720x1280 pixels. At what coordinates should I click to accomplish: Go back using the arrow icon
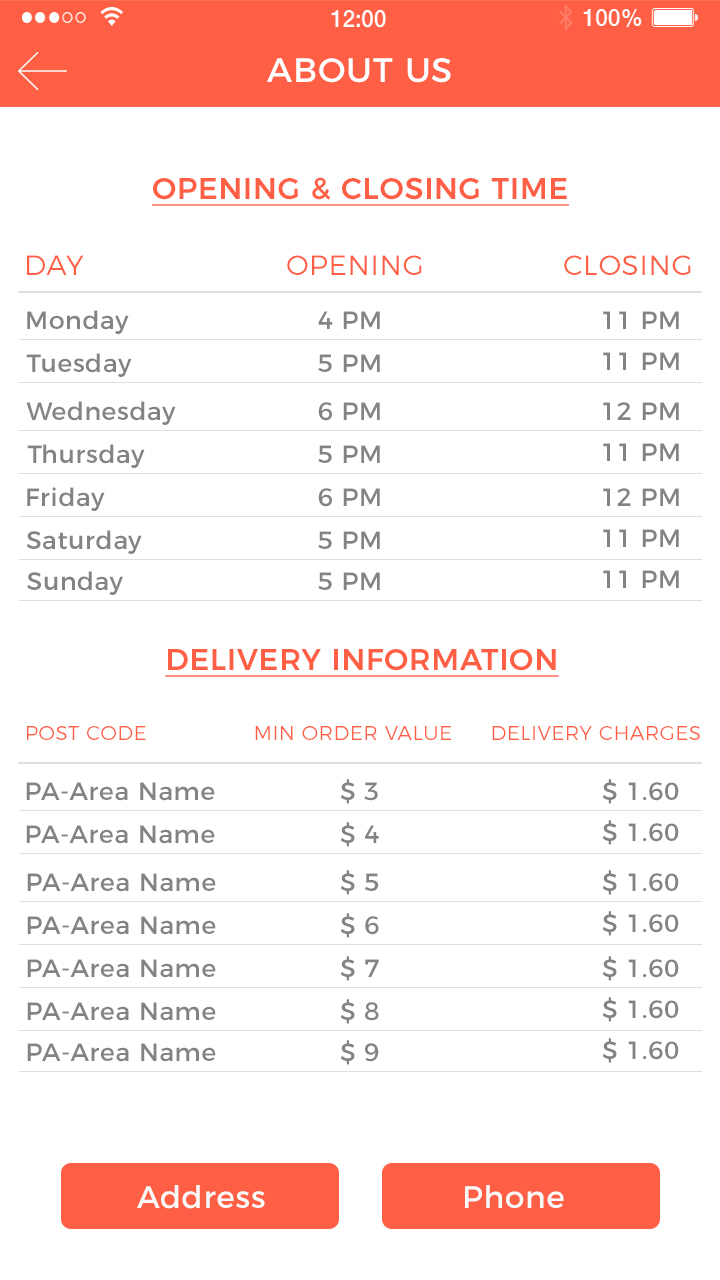pyautogui.click(x=42, y=71)
